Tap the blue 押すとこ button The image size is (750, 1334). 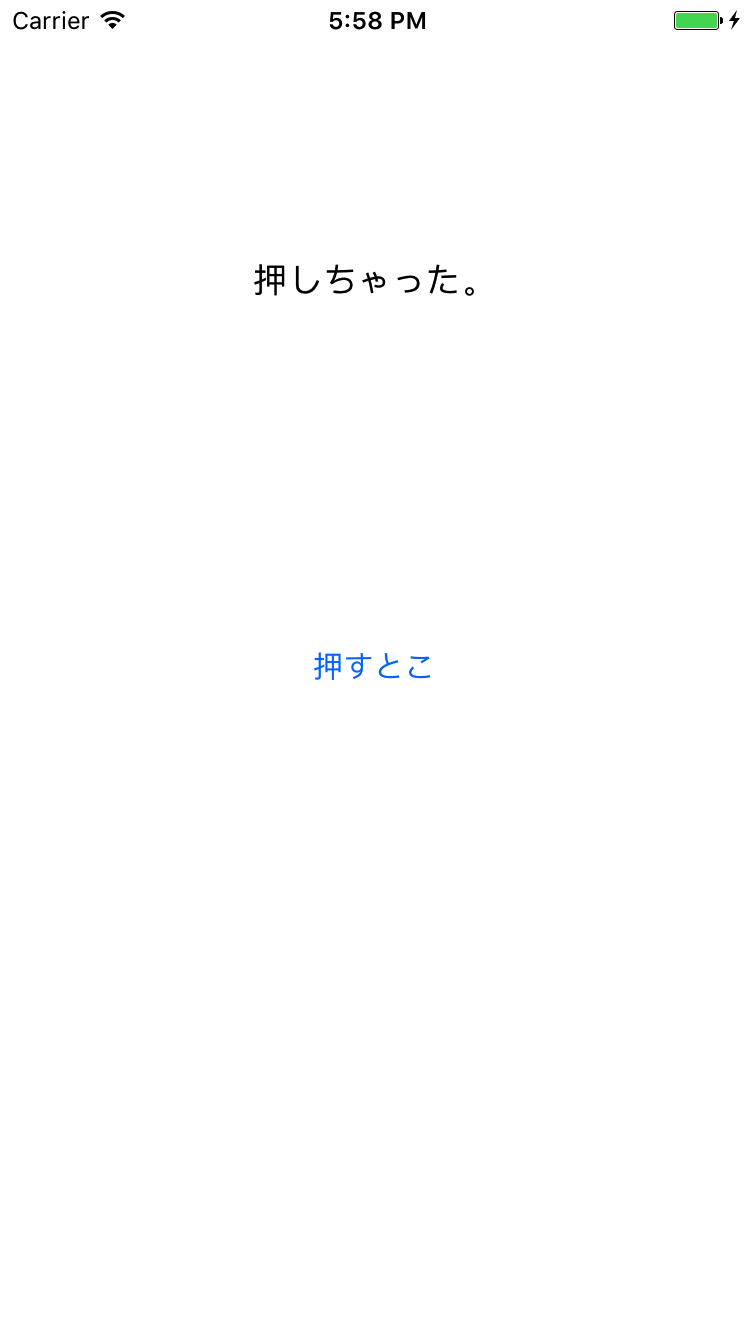[374, 666]
